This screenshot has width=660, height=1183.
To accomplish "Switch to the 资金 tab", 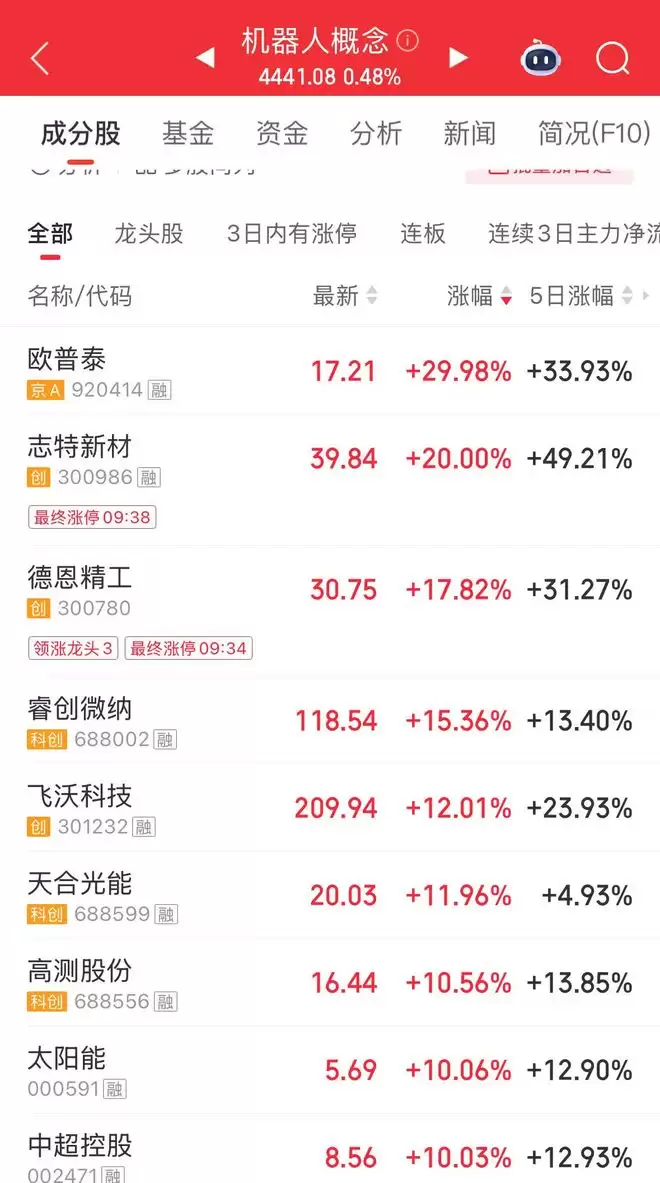I will [x=282, y=133].
